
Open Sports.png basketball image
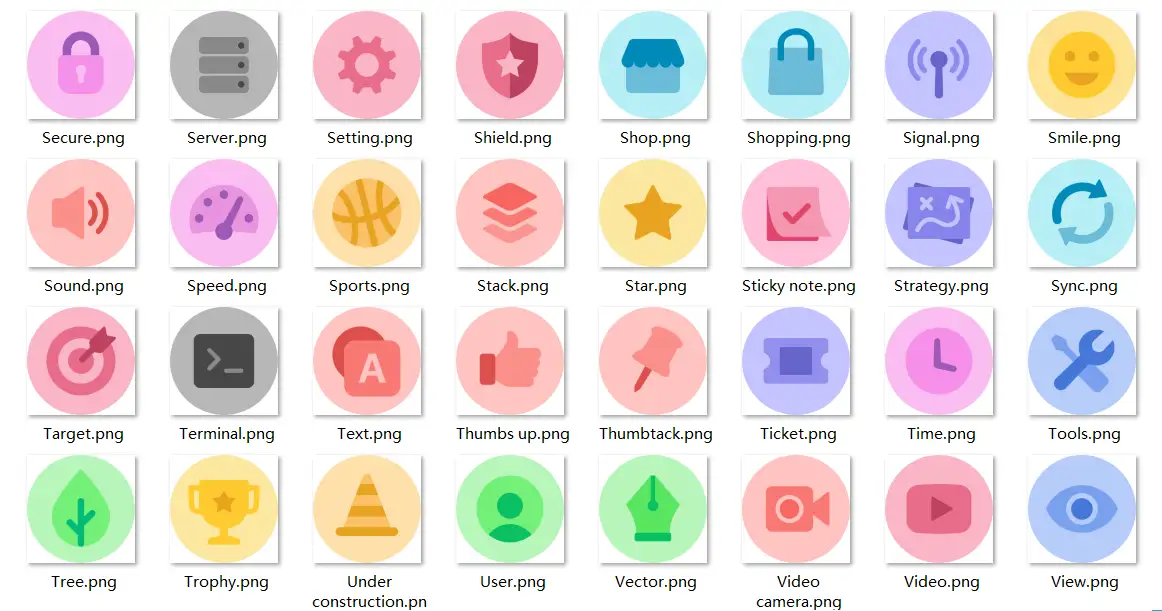(x=367, y=213)
